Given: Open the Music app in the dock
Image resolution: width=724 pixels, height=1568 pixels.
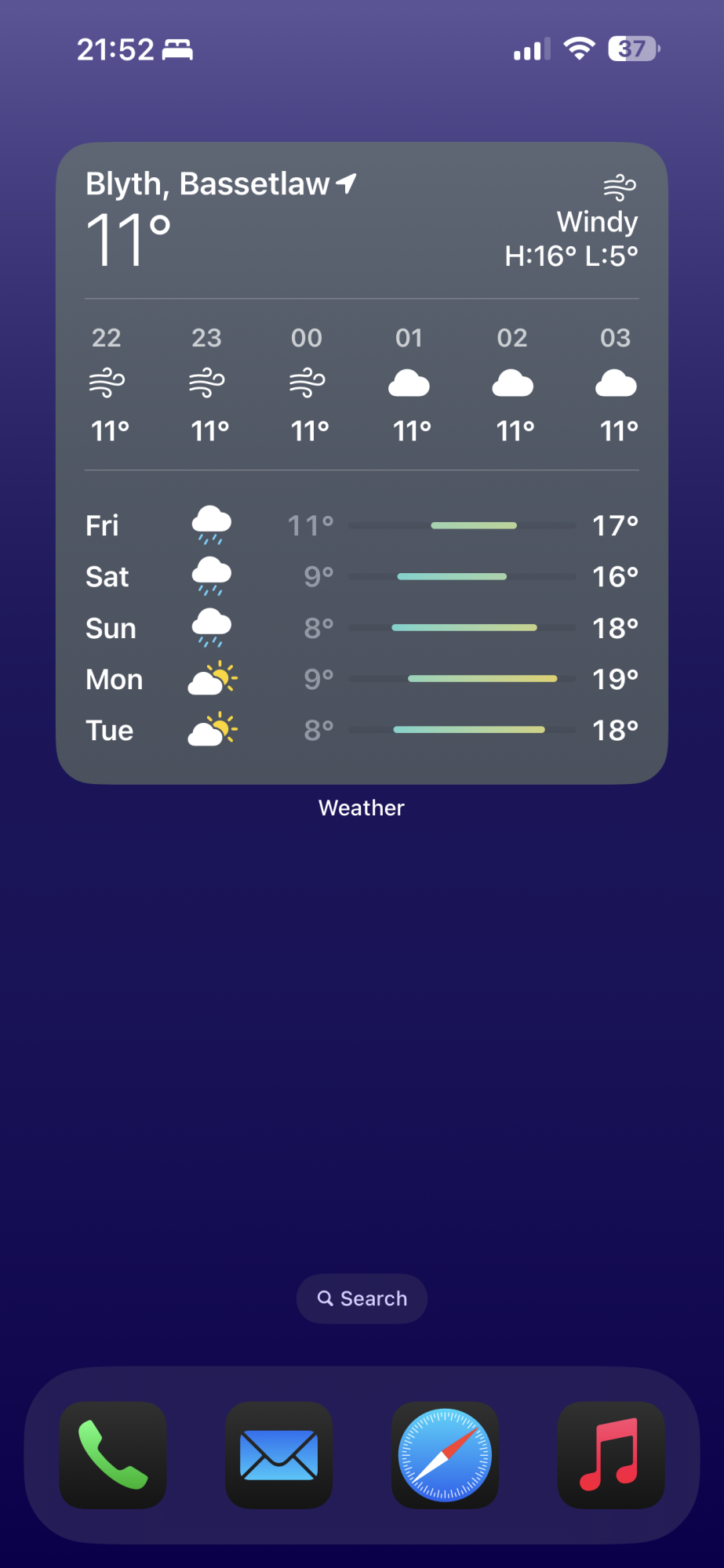Looking at the screenshot, I should point(611,1455).
